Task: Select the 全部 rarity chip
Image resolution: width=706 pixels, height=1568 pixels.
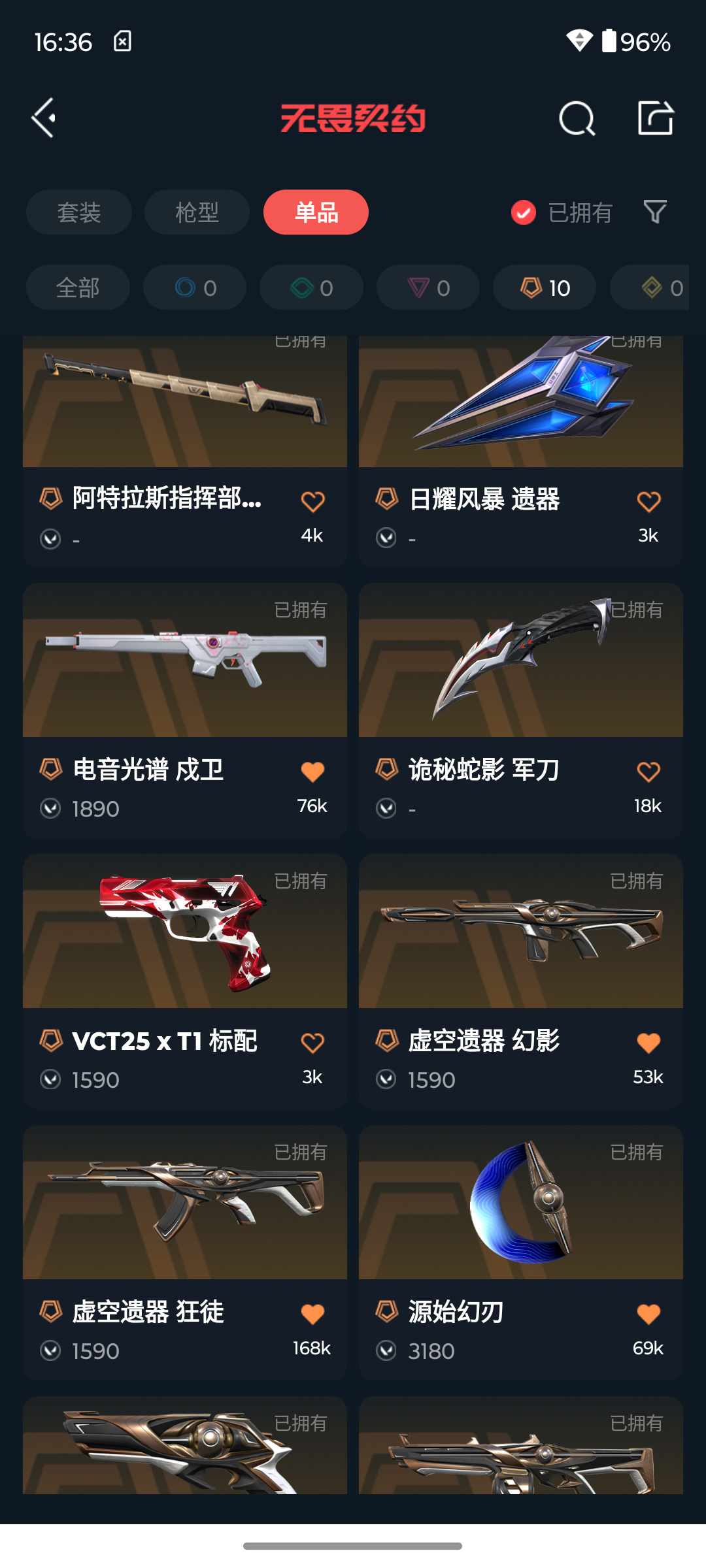Action: point(78,287)
